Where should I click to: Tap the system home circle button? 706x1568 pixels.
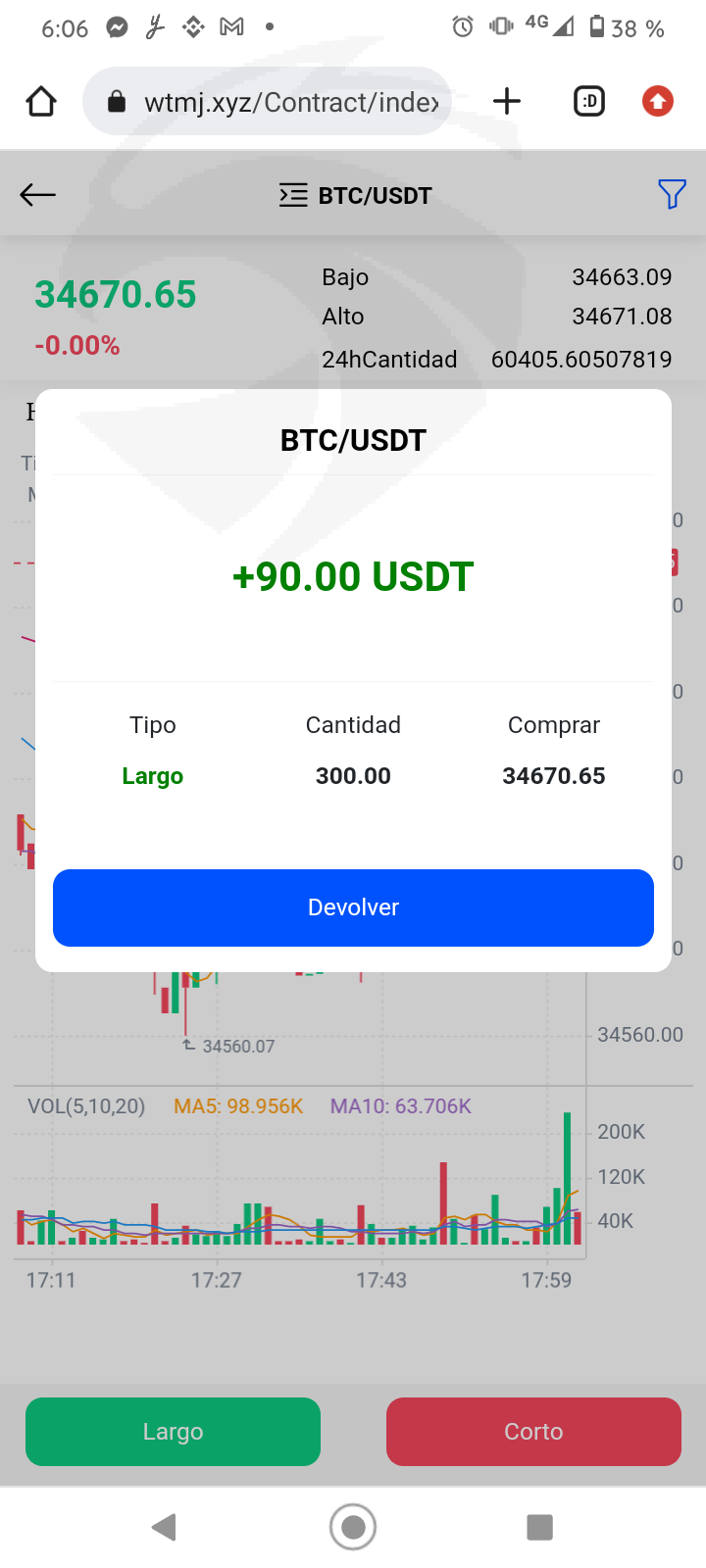(x=353, y=1527)
